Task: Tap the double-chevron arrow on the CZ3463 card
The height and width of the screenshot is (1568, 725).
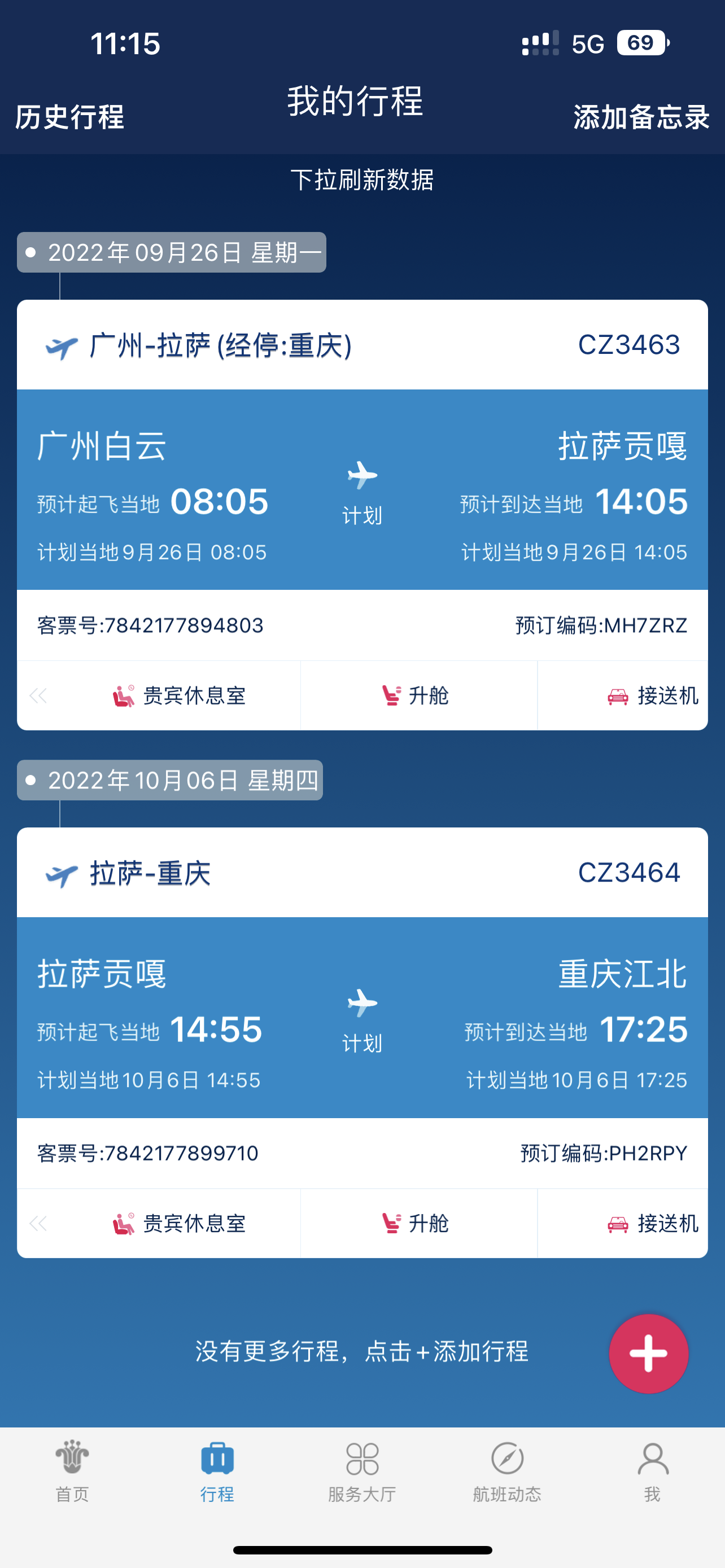Action: click(38, 695)
